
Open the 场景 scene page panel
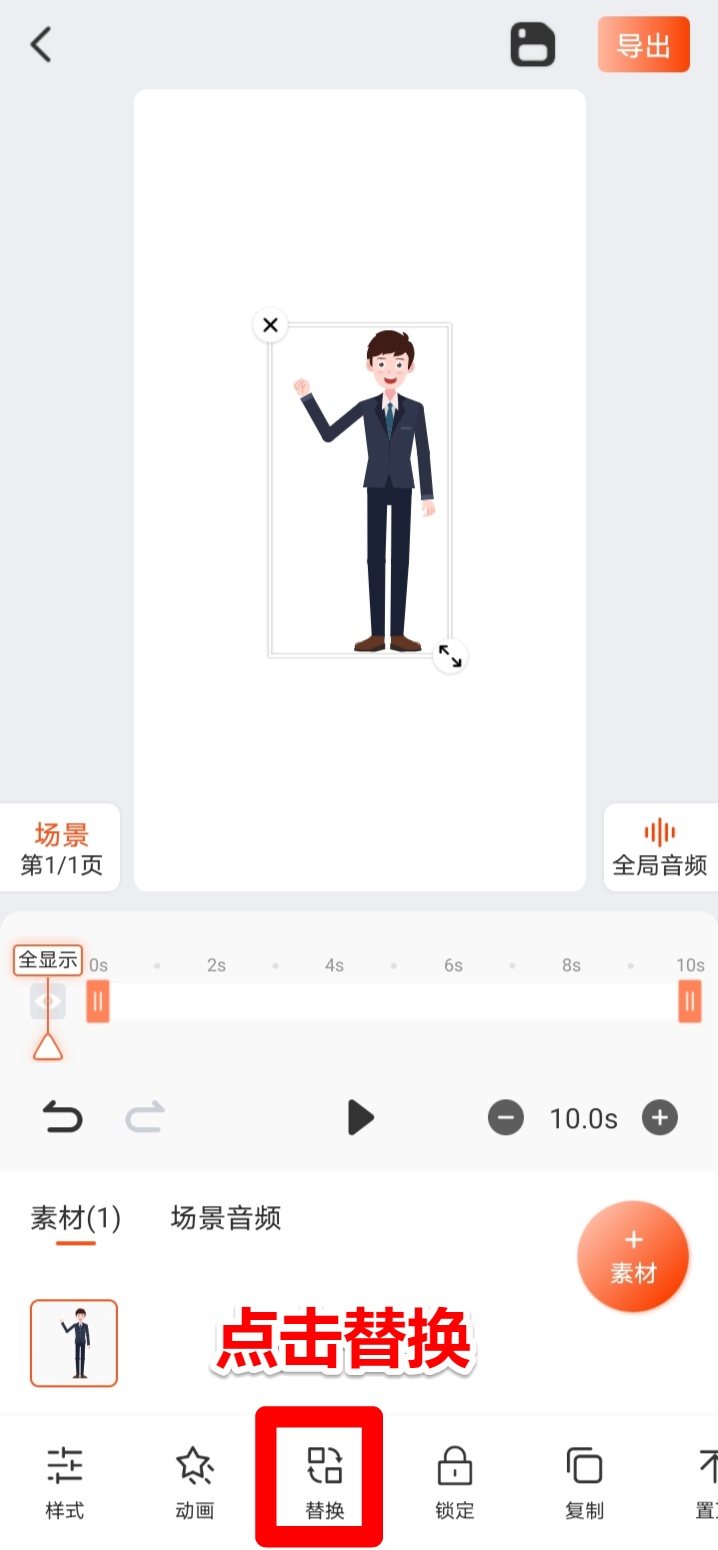tap(60, 848)
